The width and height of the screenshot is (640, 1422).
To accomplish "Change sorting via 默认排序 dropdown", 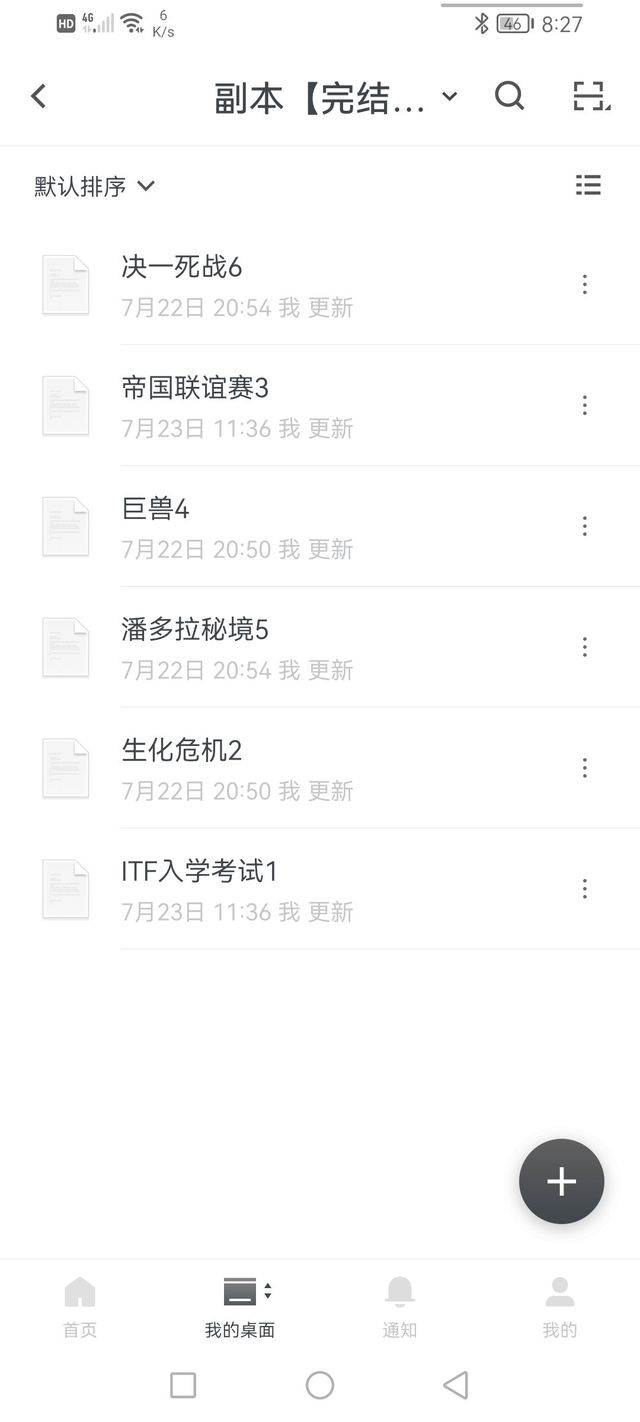I will pos(95,186).
